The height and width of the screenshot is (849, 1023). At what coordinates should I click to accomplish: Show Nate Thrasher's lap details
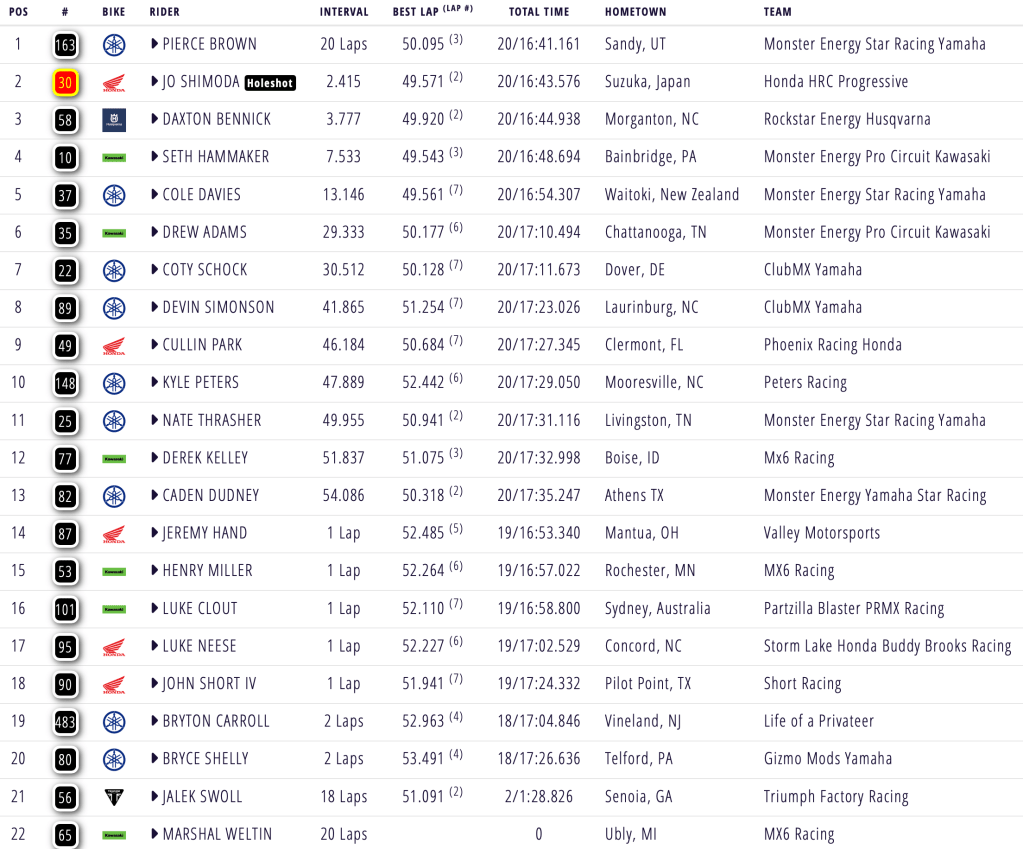(155, 421)
